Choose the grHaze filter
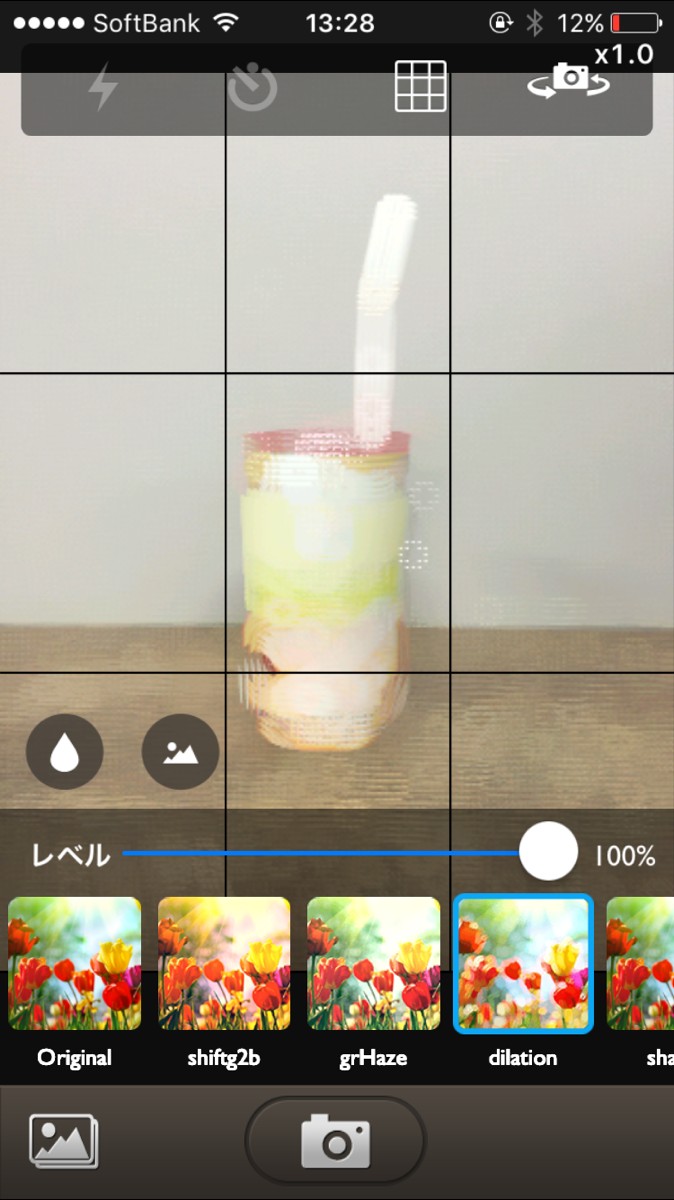The height and width of the screenshot is (1200, 674). [x=373, y=964]
